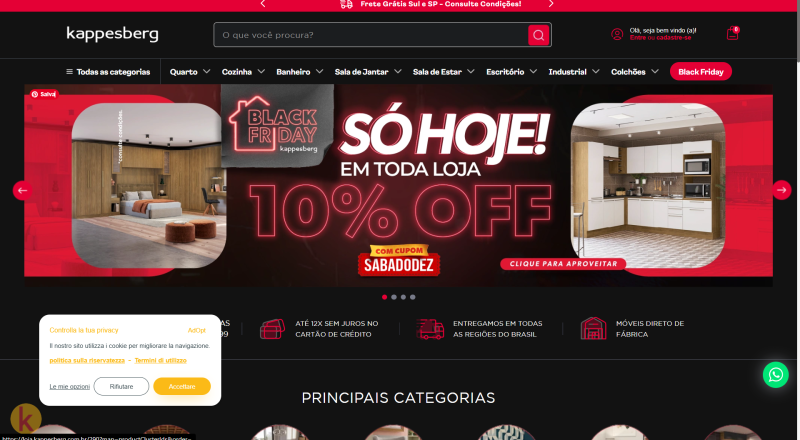The height and width of the screenshot is (440, 800).
Task: Go to the next banner slide arrow
Action: (781, 190)
